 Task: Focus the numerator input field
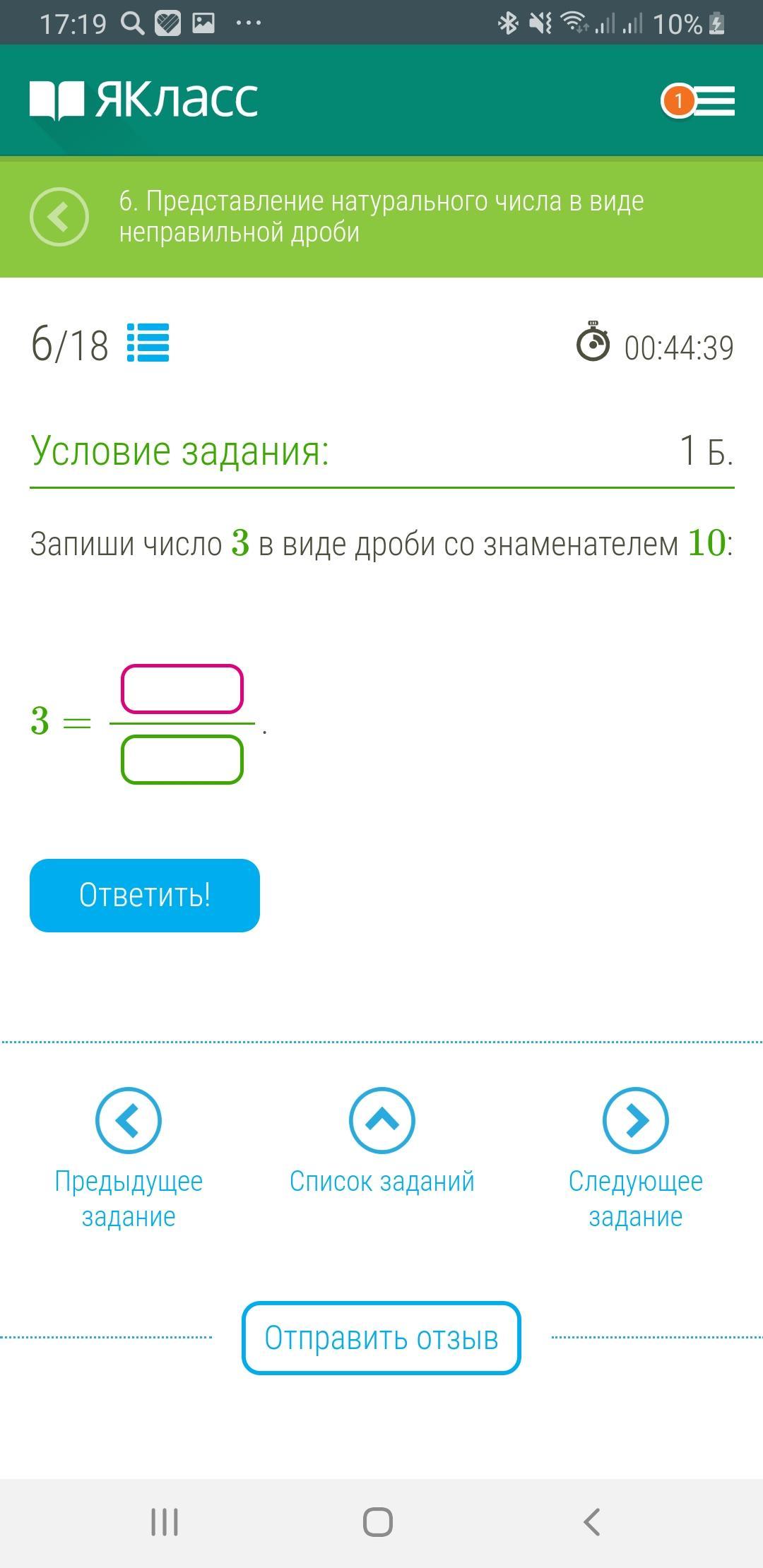pyautogui.click(x=182, y=689)
